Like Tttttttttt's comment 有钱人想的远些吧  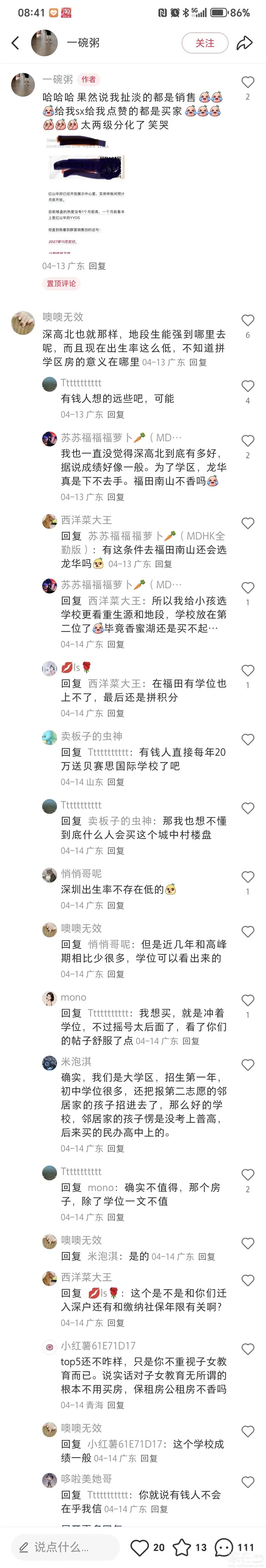click(247, 386)
